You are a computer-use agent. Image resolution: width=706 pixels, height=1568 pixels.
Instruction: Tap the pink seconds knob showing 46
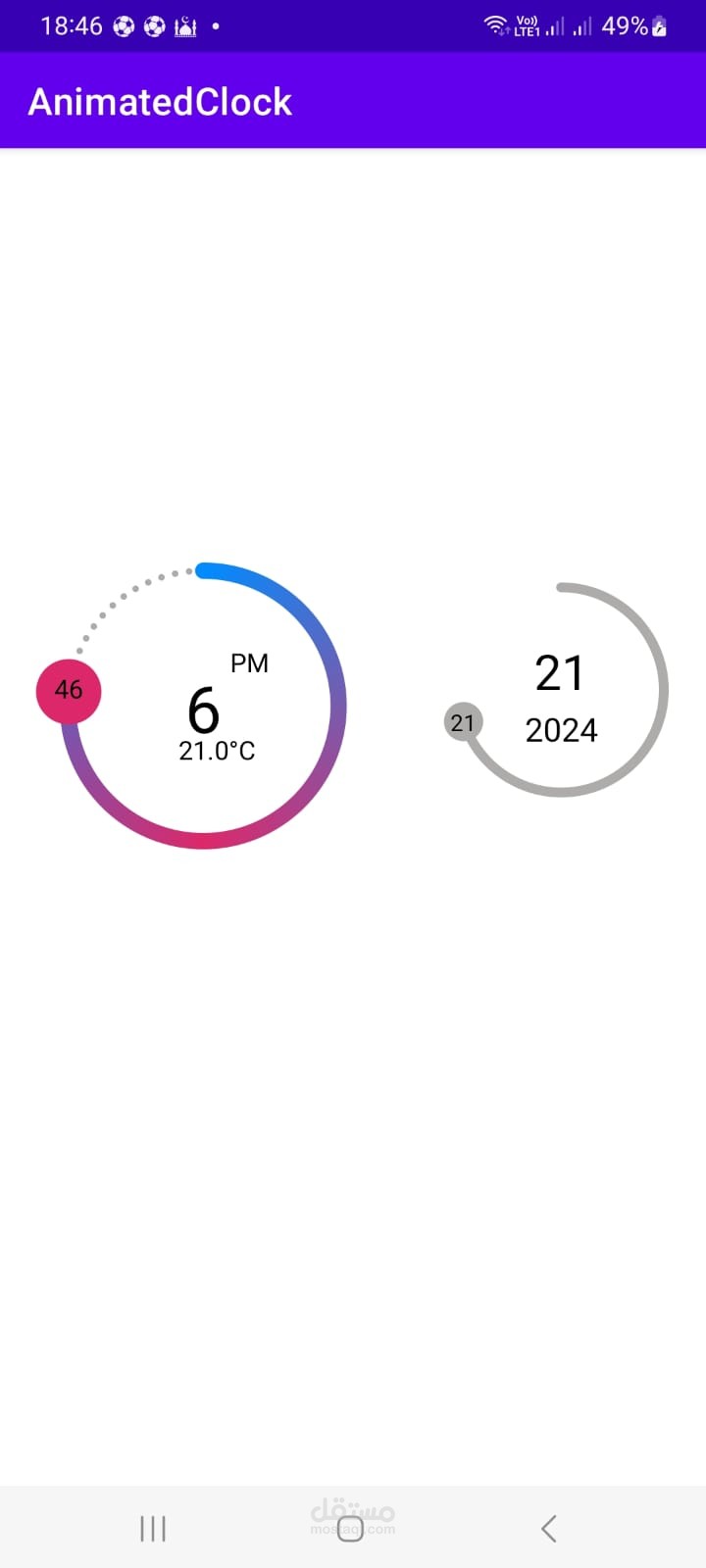[67, 689]
